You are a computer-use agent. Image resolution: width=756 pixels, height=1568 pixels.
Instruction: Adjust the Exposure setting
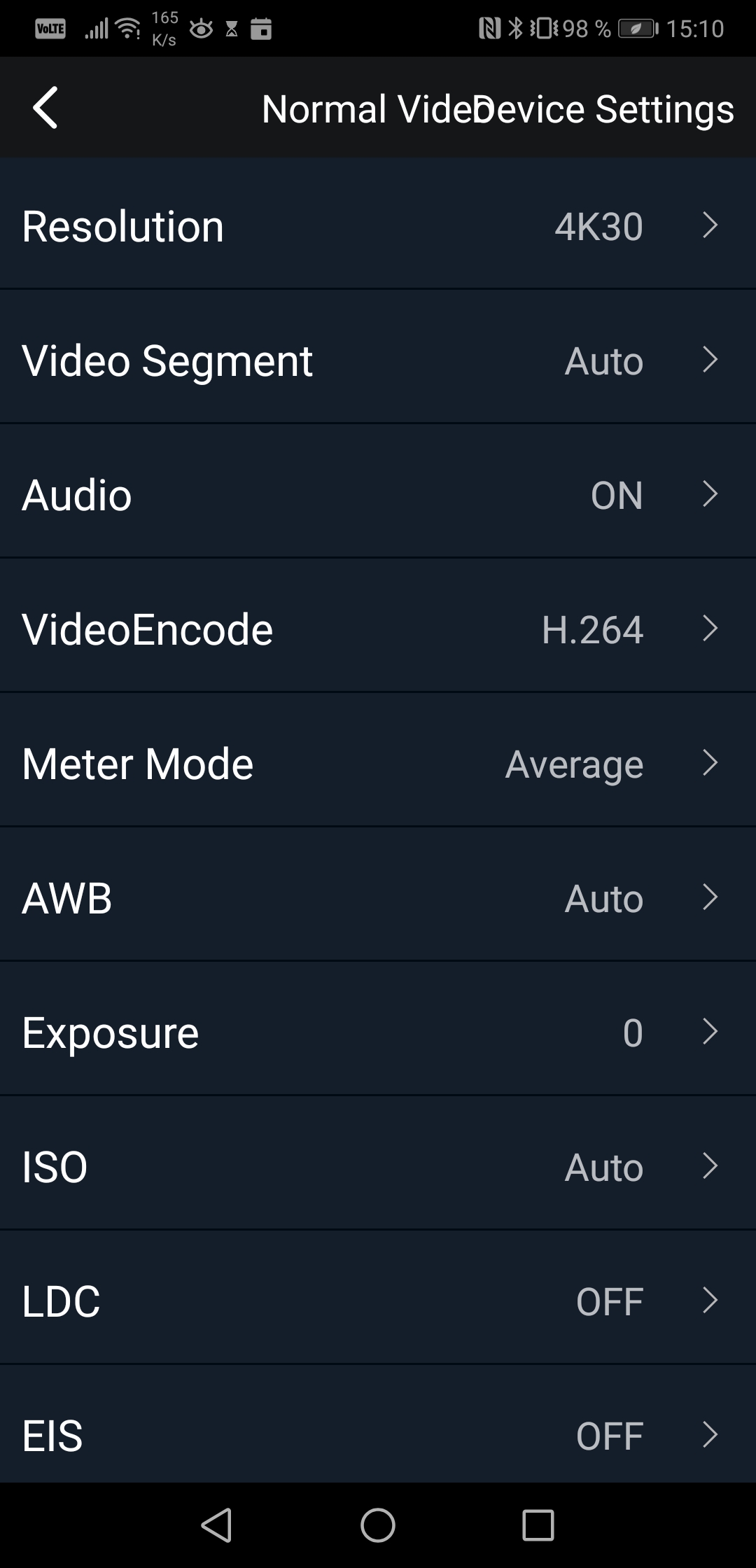378,1032
